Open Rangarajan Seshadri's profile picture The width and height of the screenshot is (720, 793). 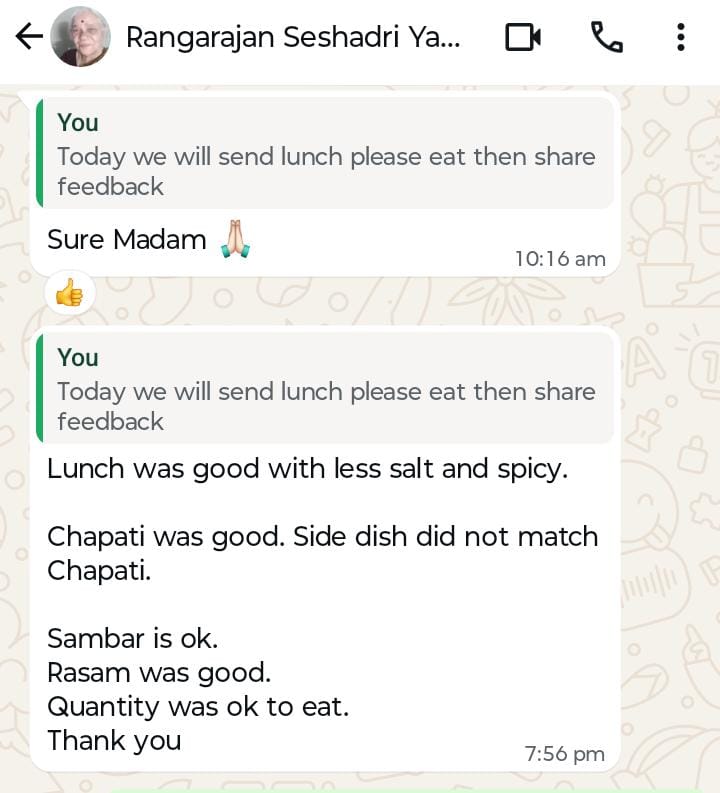point(80,38)
